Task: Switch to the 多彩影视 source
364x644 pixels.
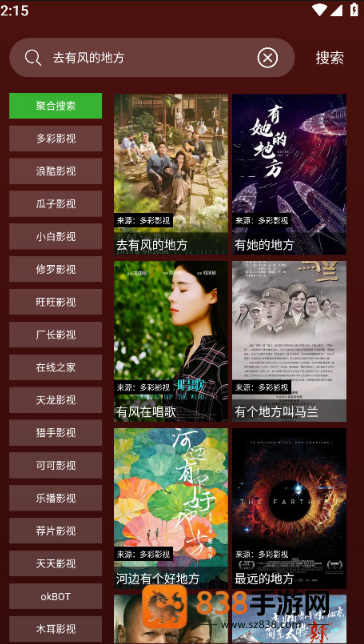Action: pyautogui.click(x=55, y=138)
